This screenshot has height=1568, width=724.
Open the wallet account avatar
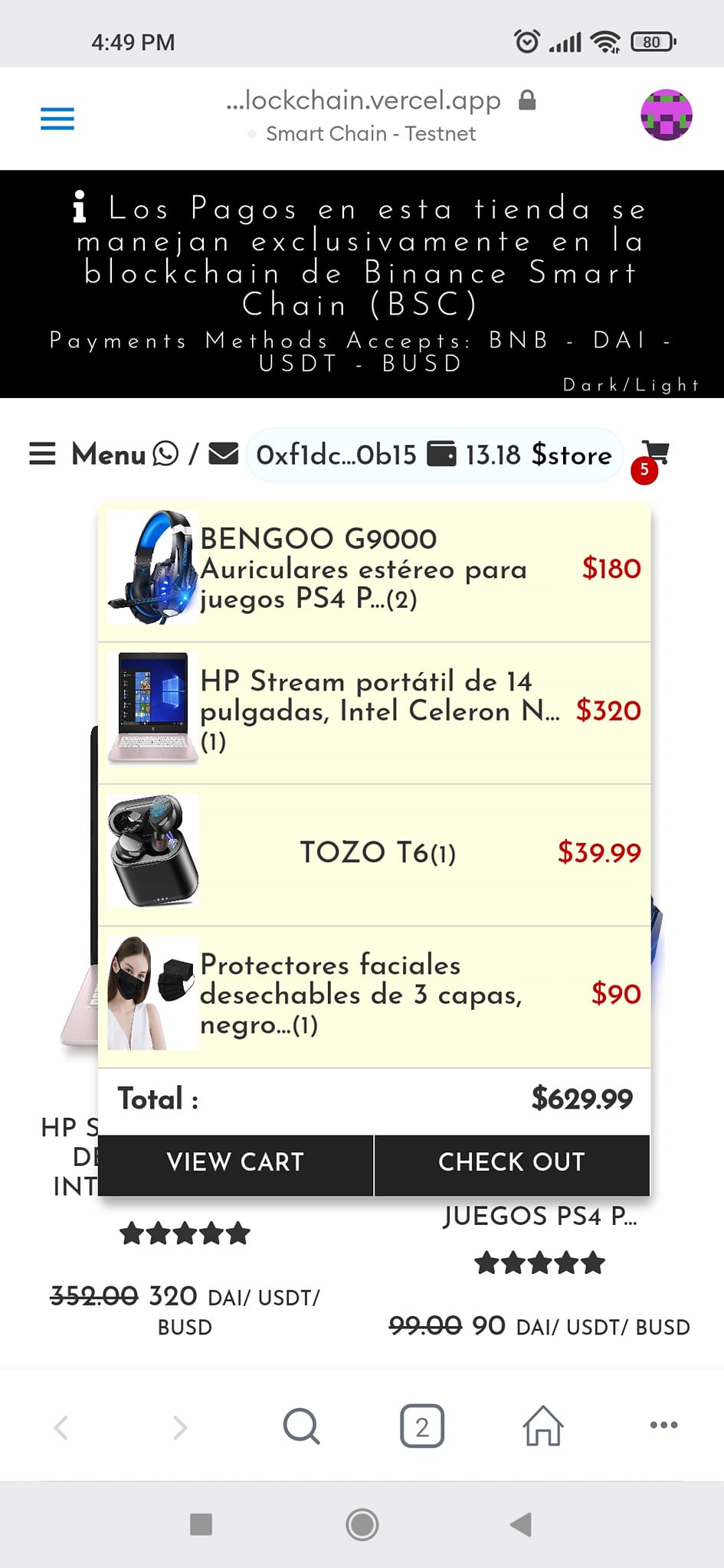point(667,116)
